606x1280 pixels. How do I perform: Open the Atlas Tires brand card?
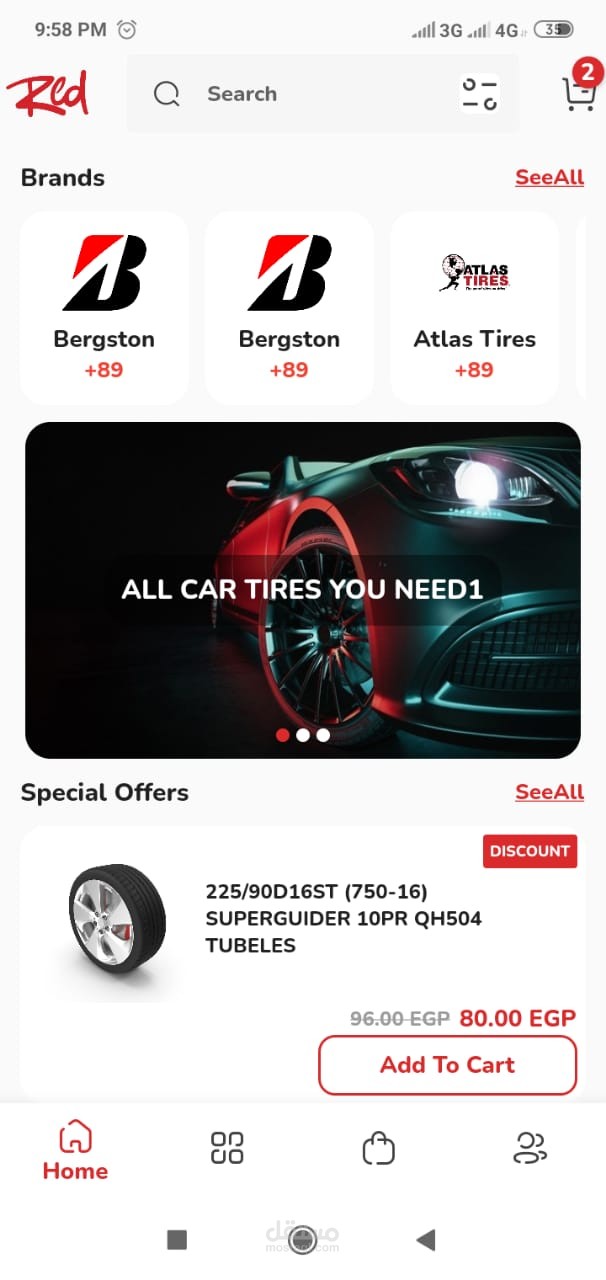(474, 308)
